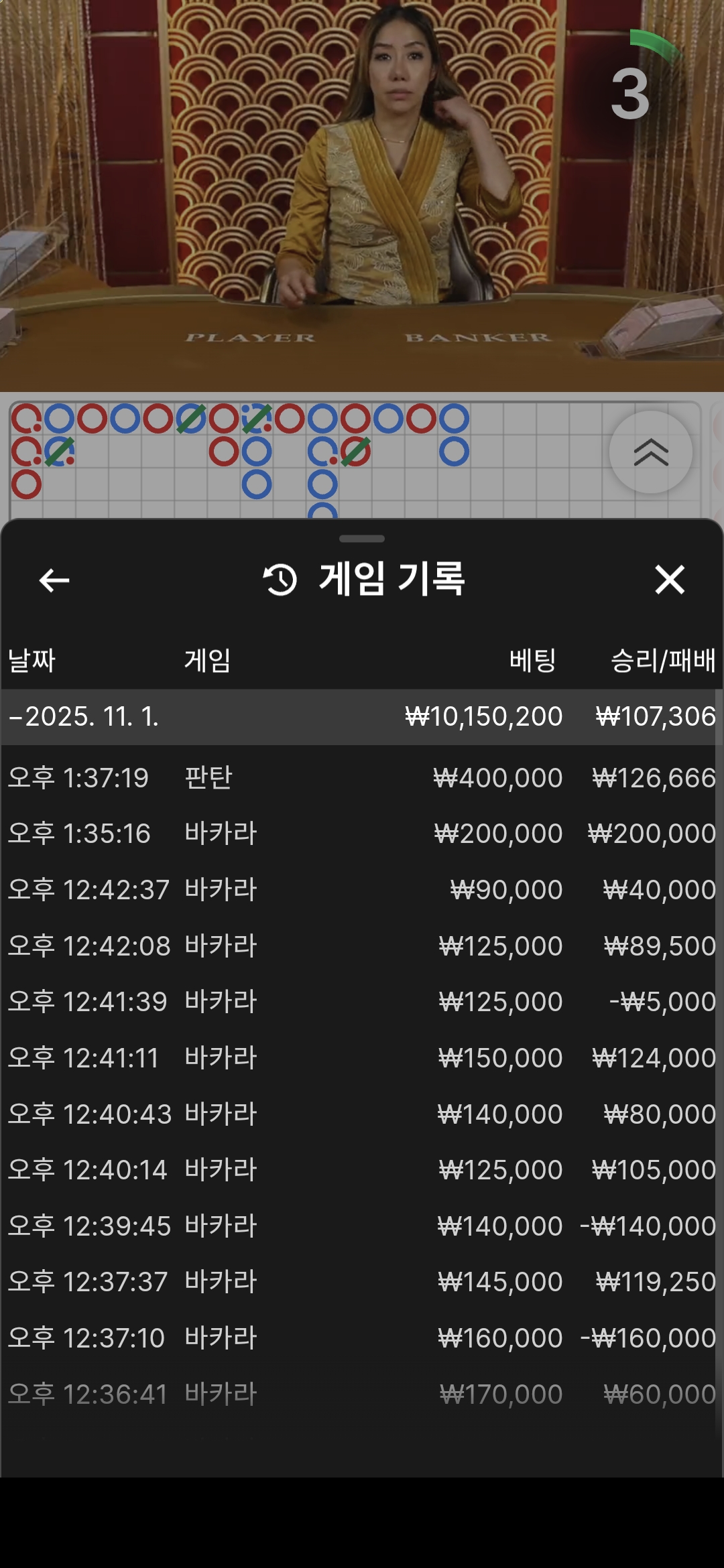
Task: Open the 오후 1:37:19 판탄 record
Action: (x=362, y=778)
